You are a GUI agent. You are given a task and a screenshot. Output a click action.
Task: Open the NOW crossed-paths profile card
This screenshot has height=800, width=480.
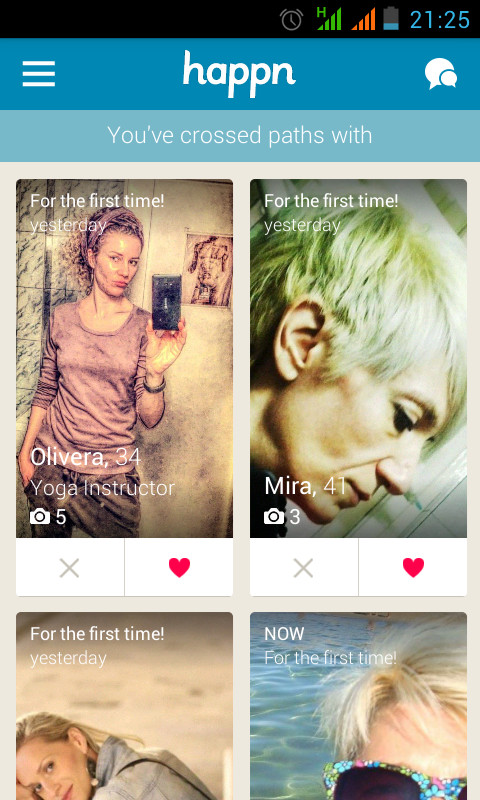pyautogui.click(x=358, y=706)
